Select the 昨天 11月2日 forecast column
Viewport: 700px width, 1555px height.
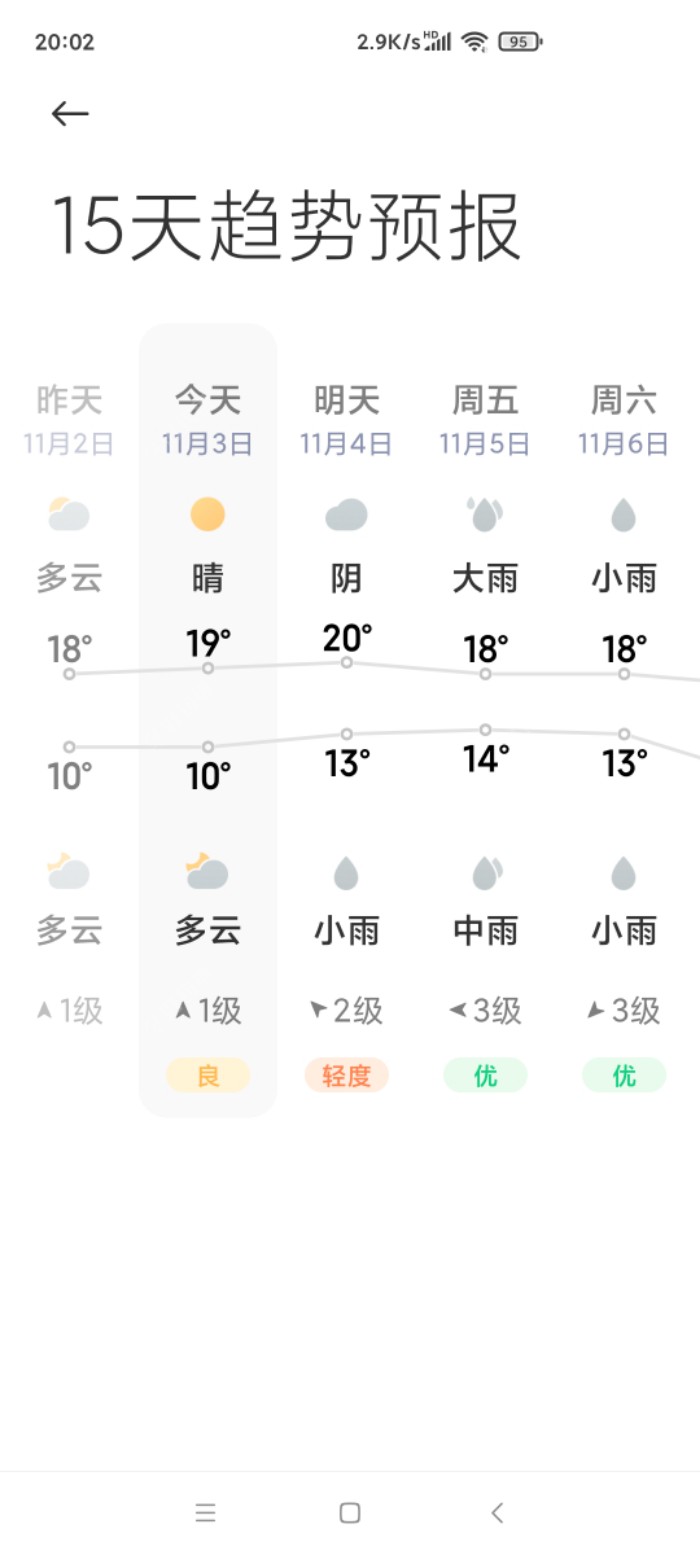pos(69,720)
